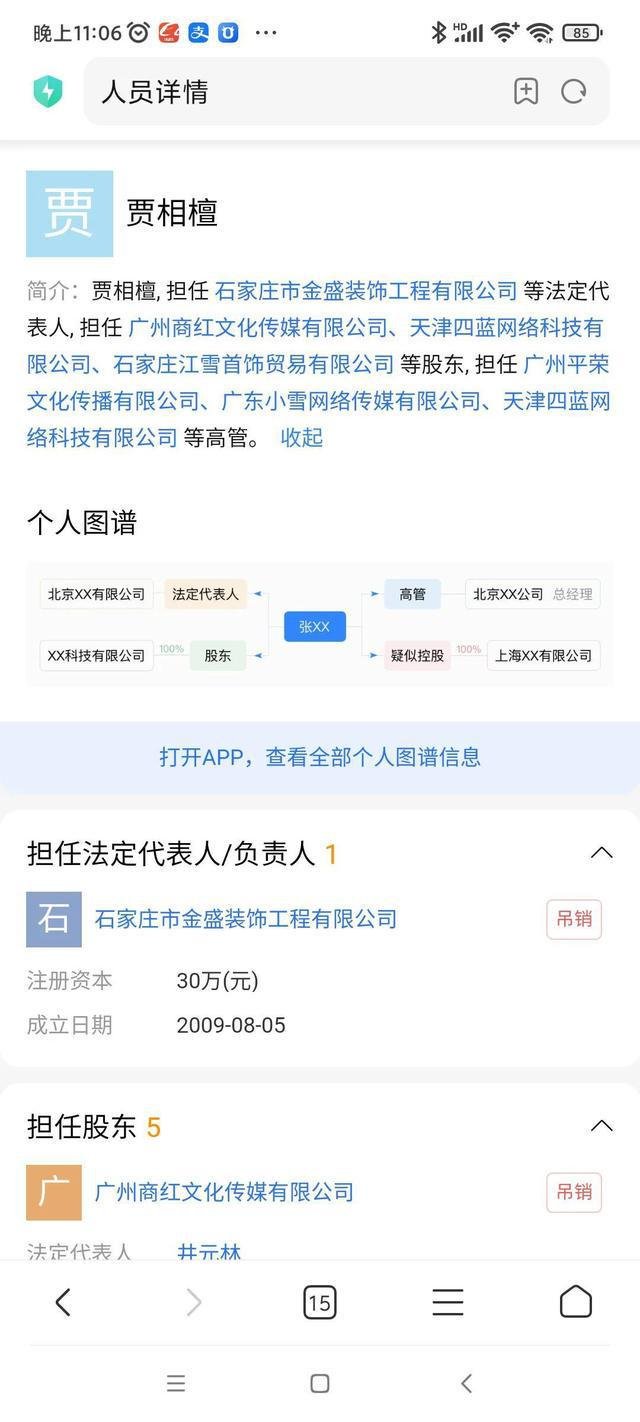This screenshot has width=640, height=1422.
Task: Open the browser menu
Action: click(x=447, y=1301)
